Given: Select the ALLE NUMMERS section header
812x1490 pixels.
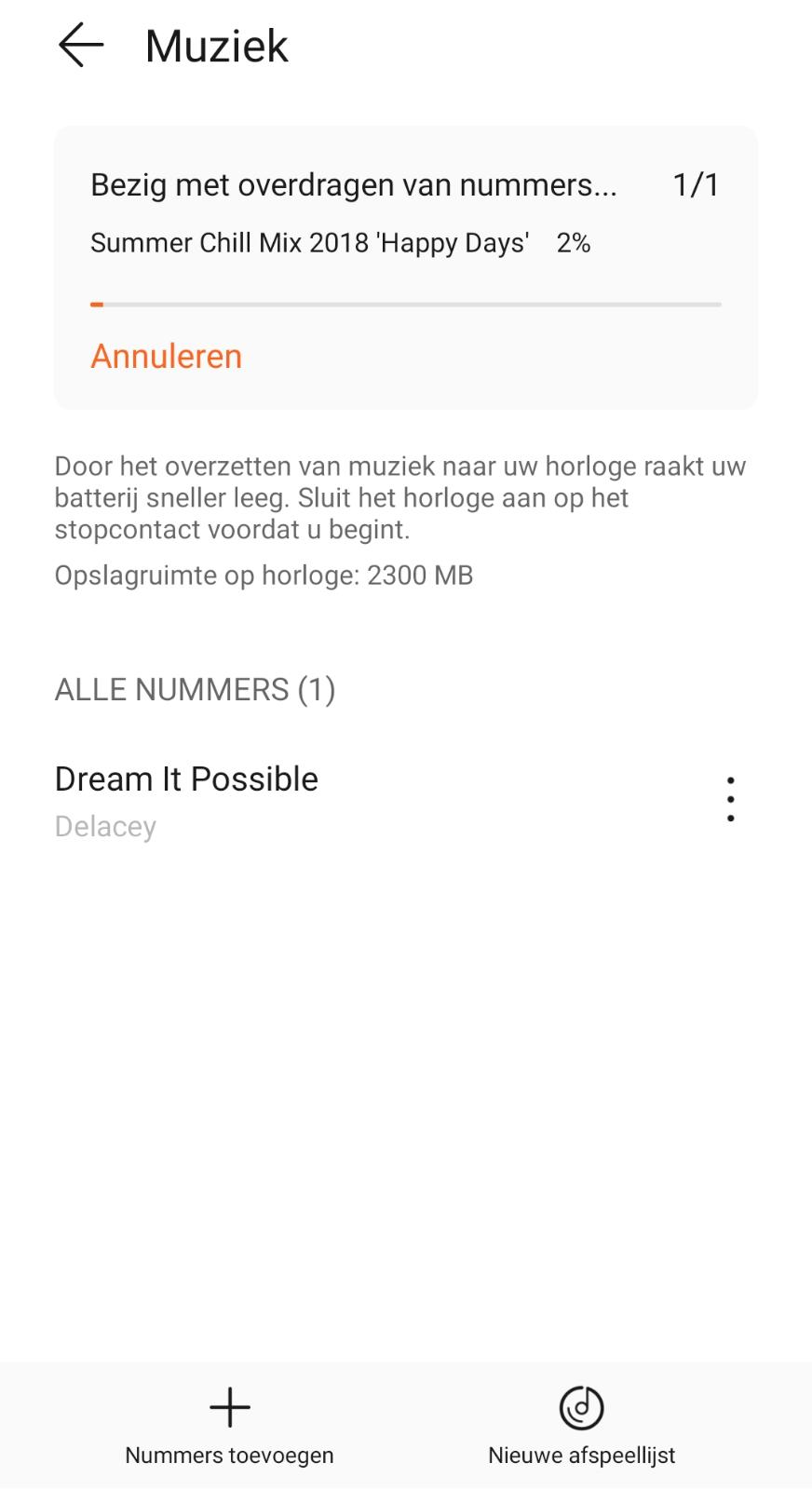Looking at the screenshot, I should click(x=195, y=689).
